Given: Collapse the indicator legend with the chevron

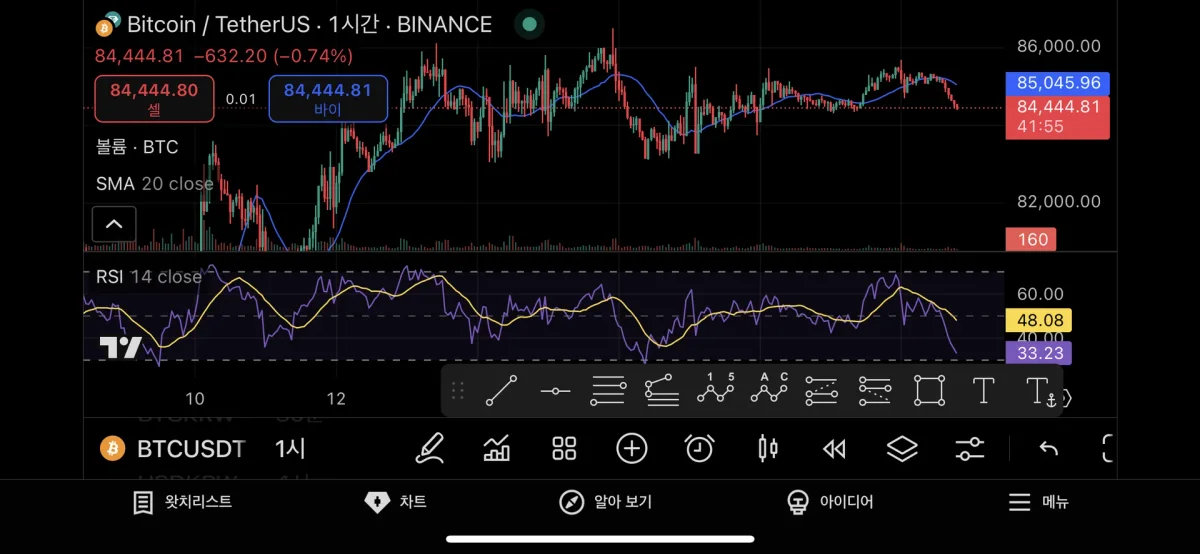Looking at the screenshot, I should tap(114, 224).
